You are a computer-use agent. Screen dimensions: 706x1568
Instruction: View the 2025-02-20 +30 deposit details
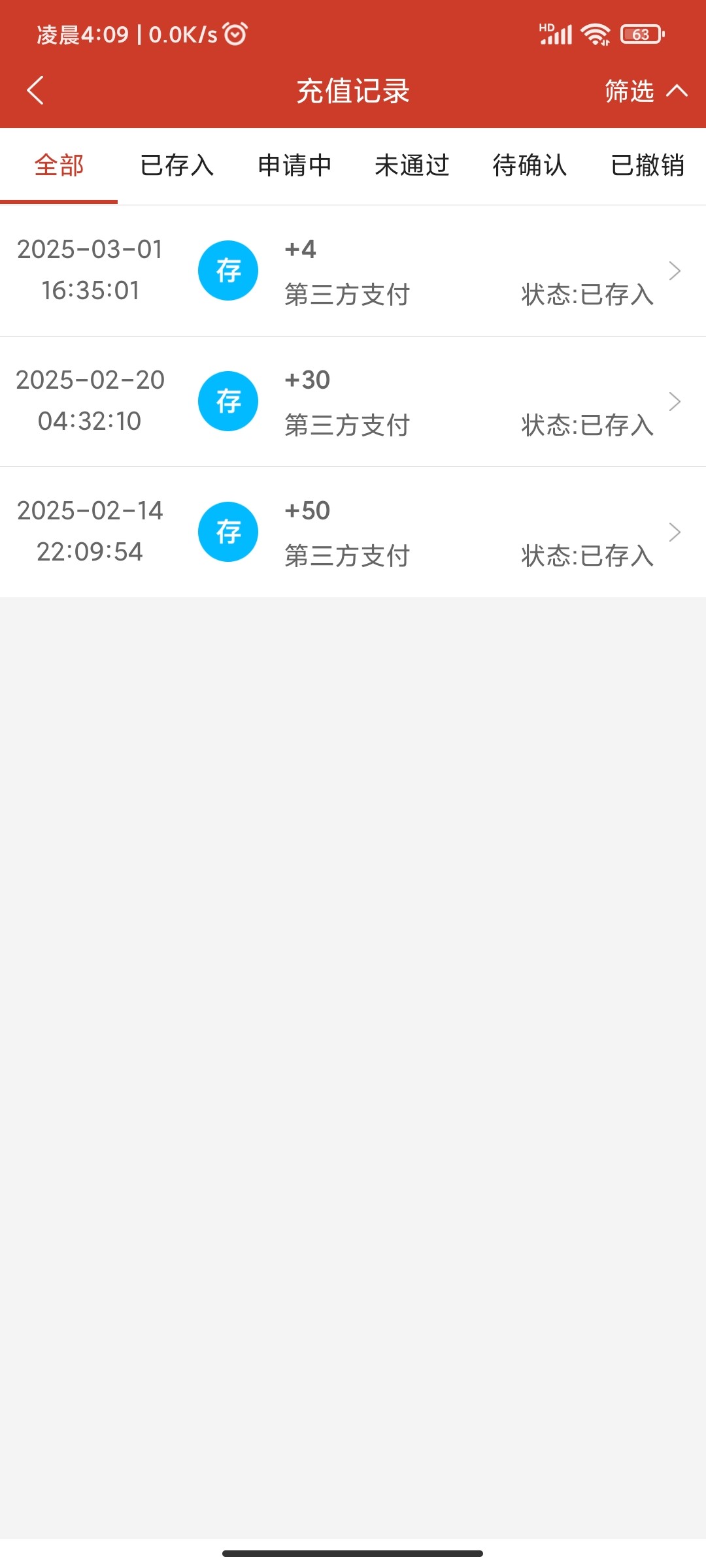click(353, 401)
